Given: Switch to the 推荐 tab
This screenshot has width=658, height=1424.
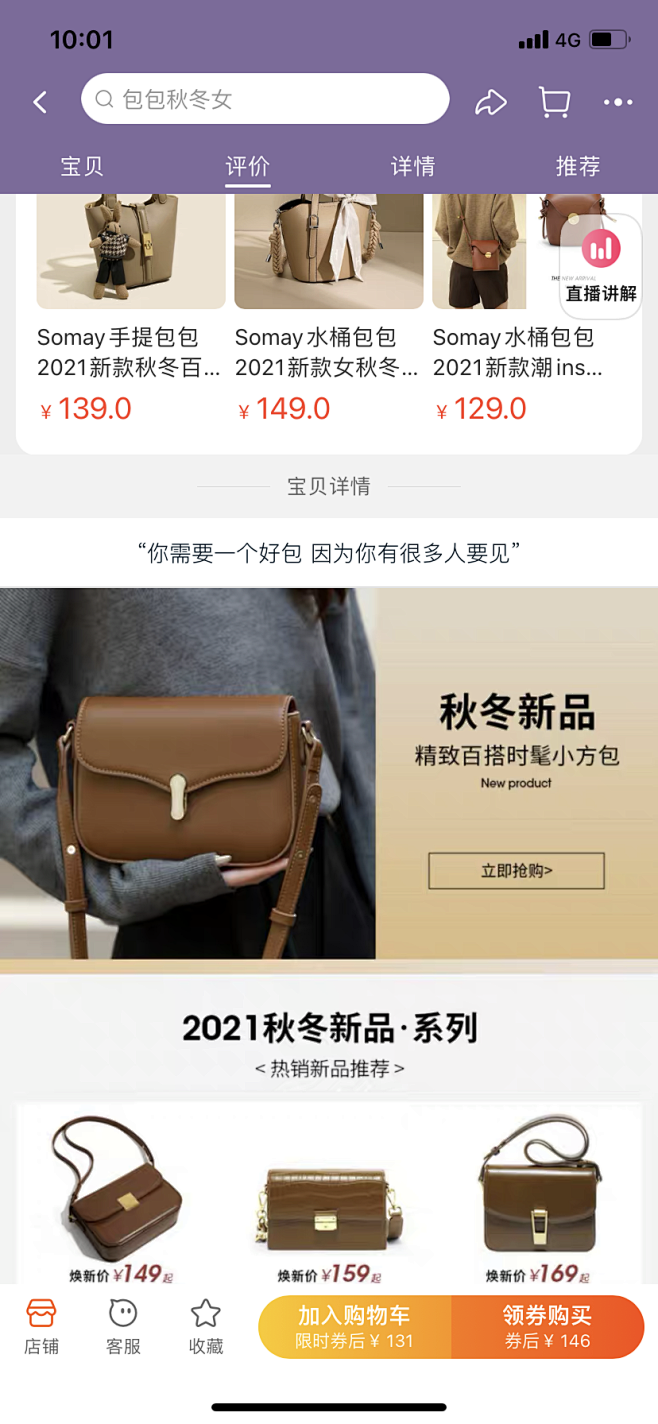Looking at the screenshot, I should tap(577, 166).
